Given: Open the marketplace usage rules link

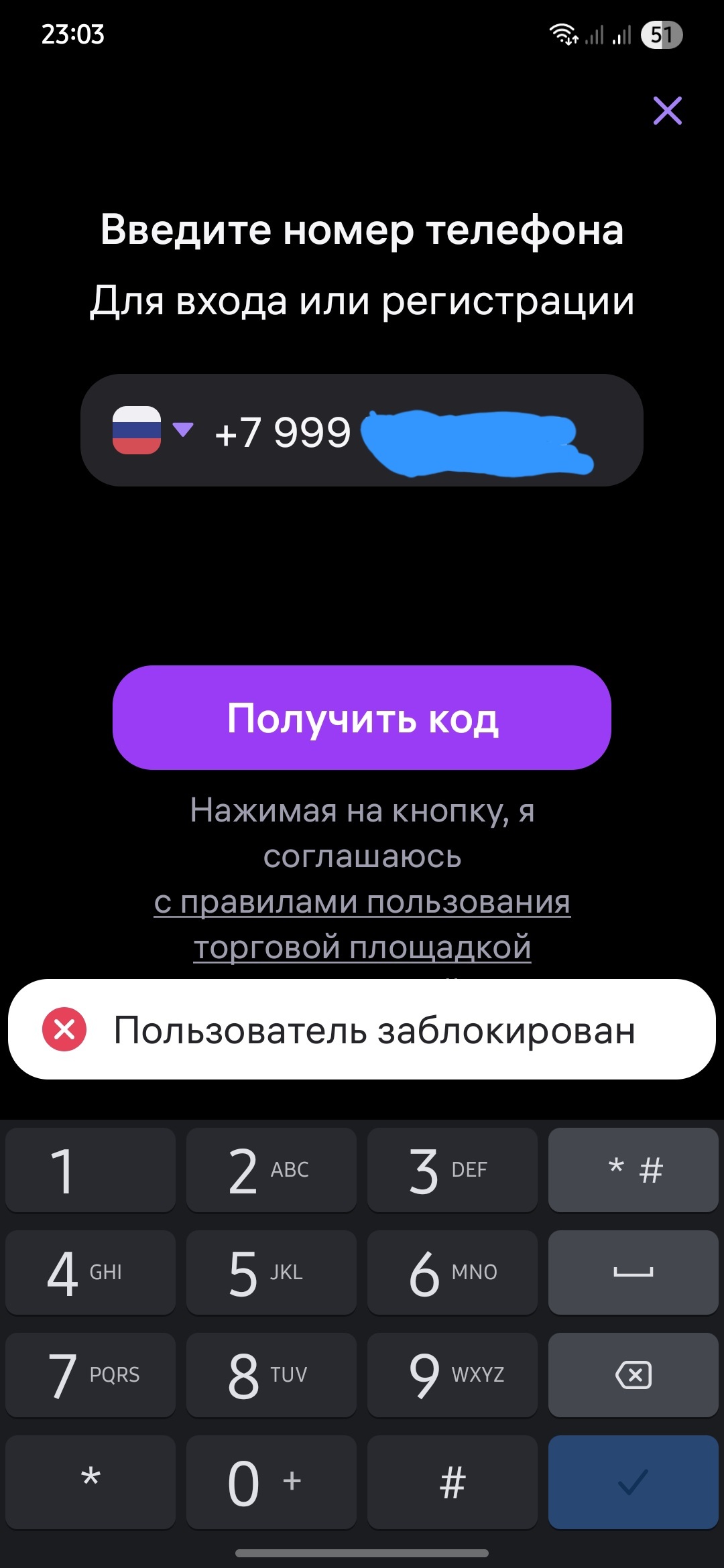Looking at the screenshot, I should click(x=362, y=923).
